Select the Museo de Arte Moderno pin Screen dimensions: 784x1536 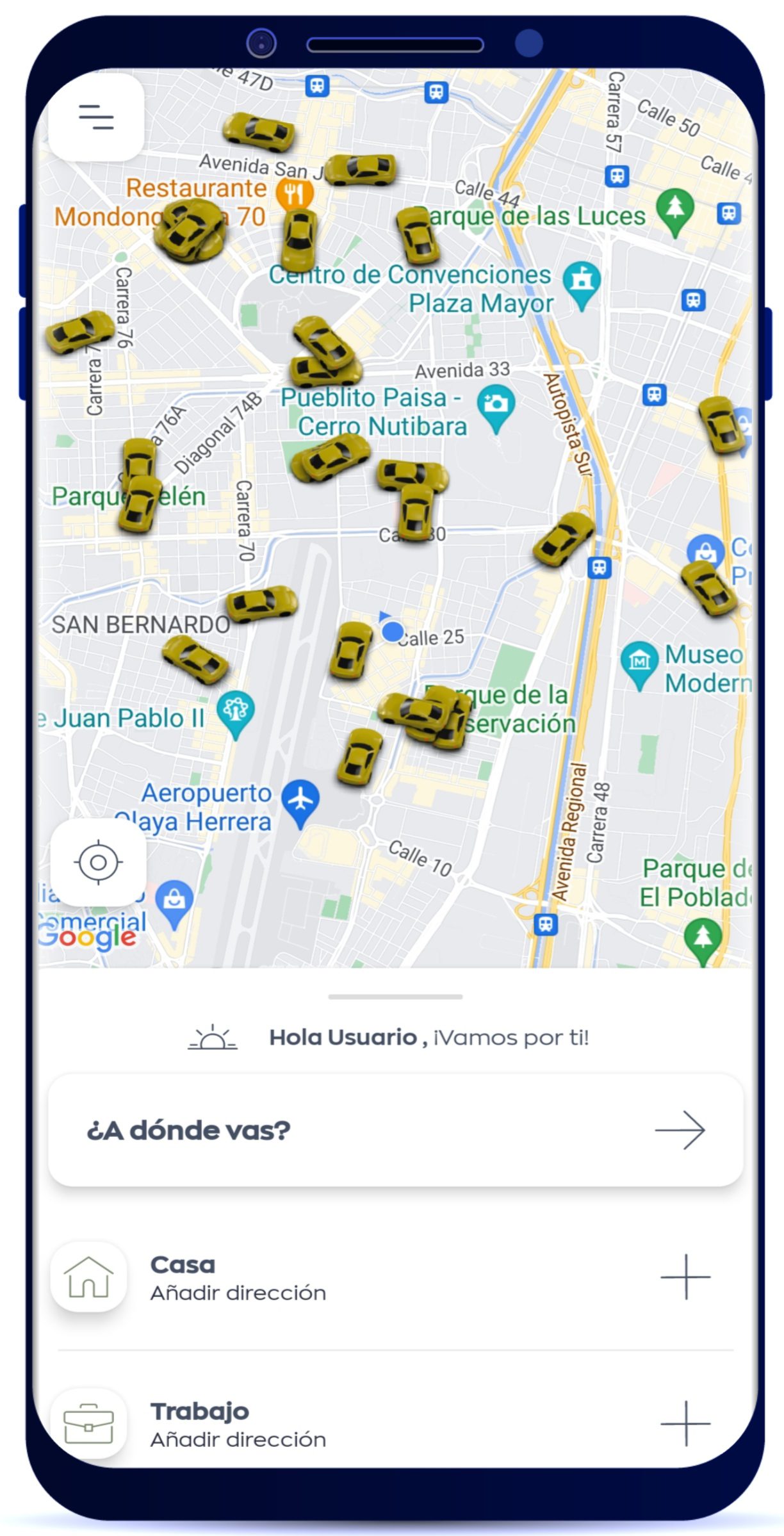tap(639, 660)
